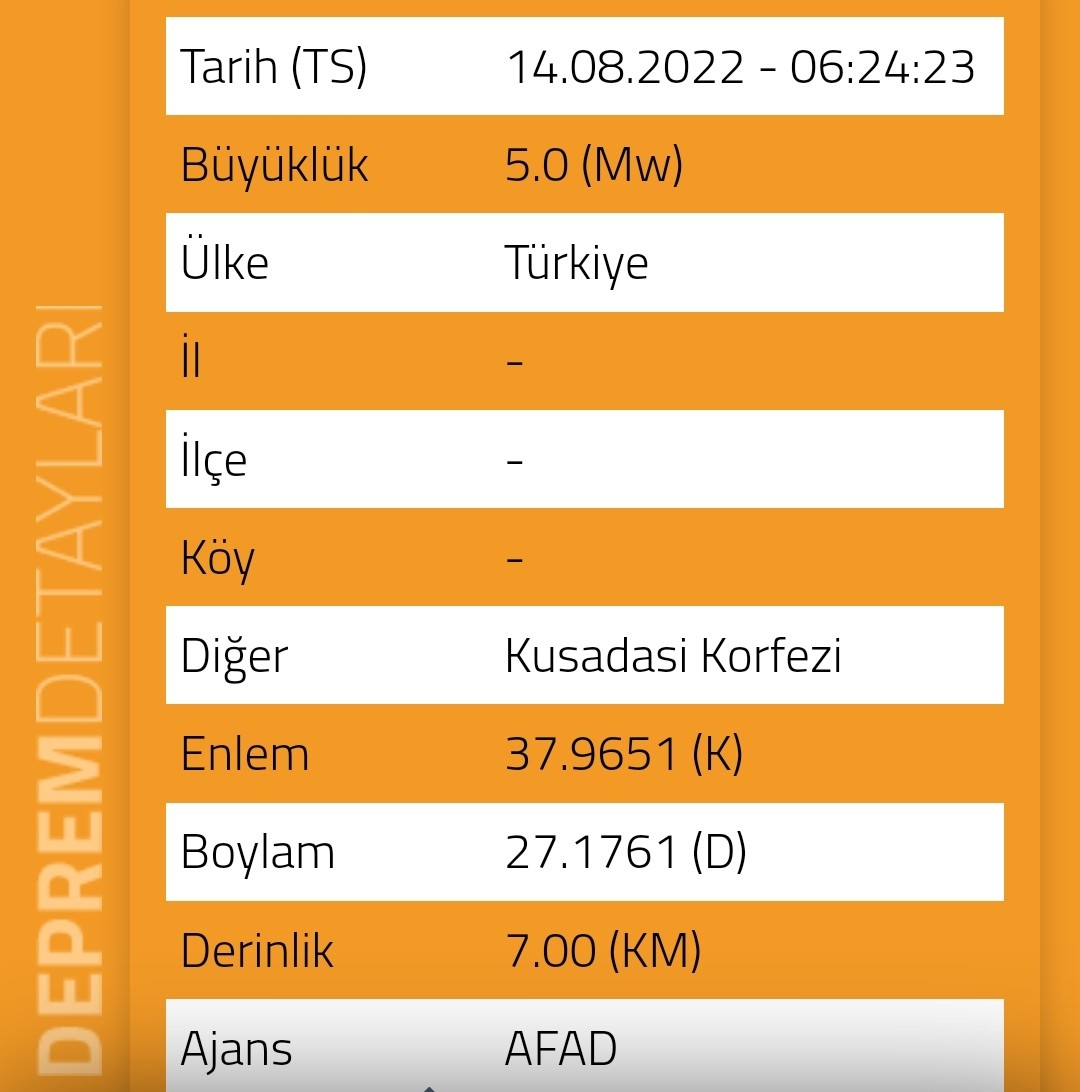Click the magnitude value 5.0 (Mw)
This screenshot has height=1092, width=1080.
pos(594,164)
